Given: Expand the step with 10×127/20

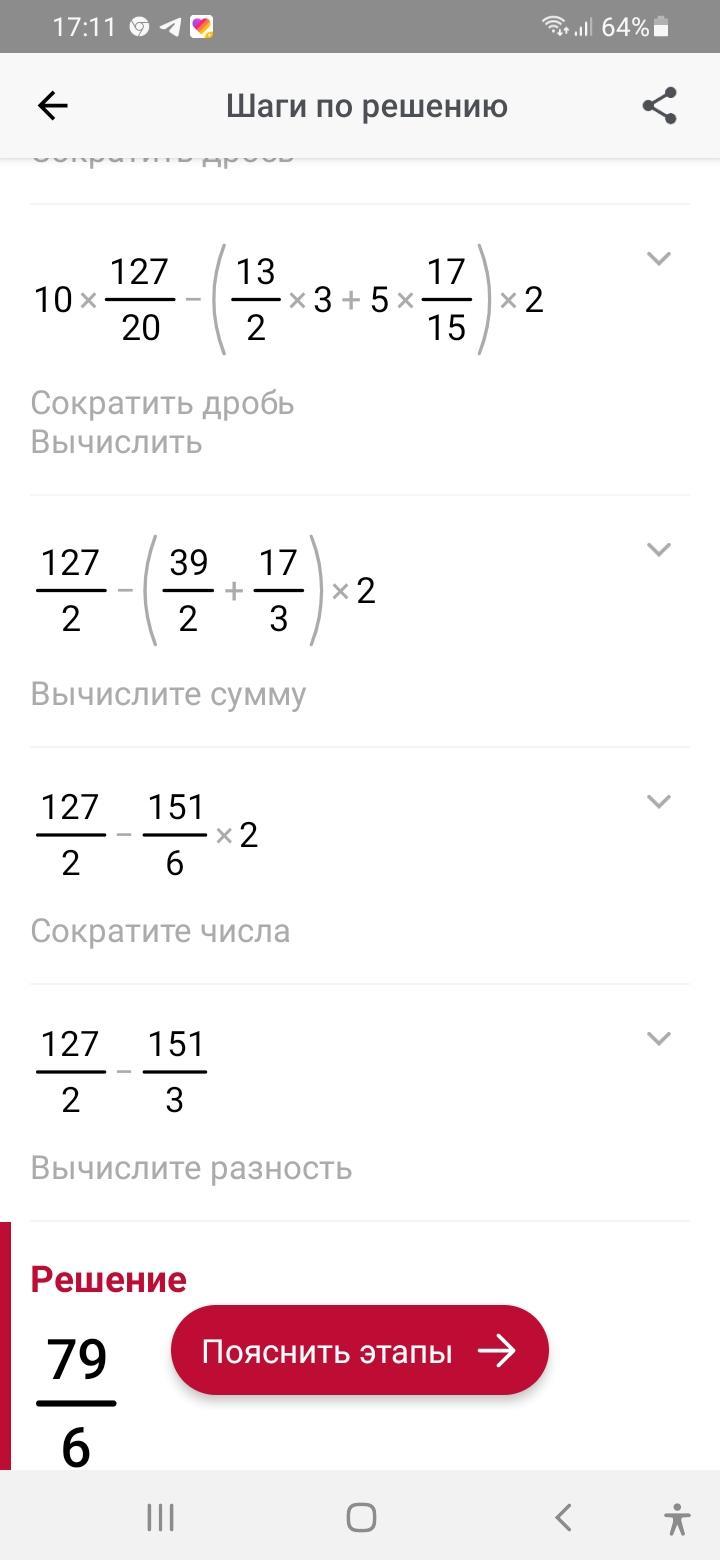Looking at the screenshot, I should [x=658, y=259].
